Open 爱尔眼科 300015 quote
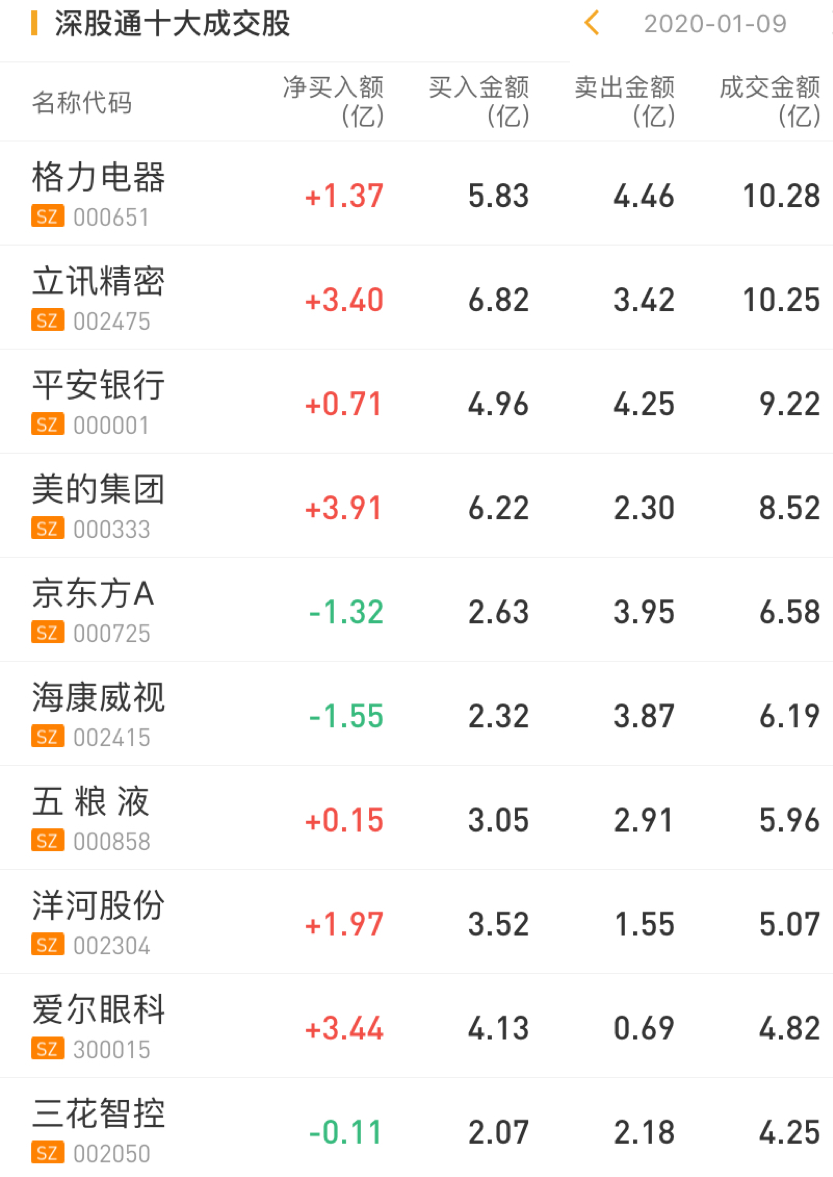Viewport: 833px width, 1177px height. [x=99, y=1025]
